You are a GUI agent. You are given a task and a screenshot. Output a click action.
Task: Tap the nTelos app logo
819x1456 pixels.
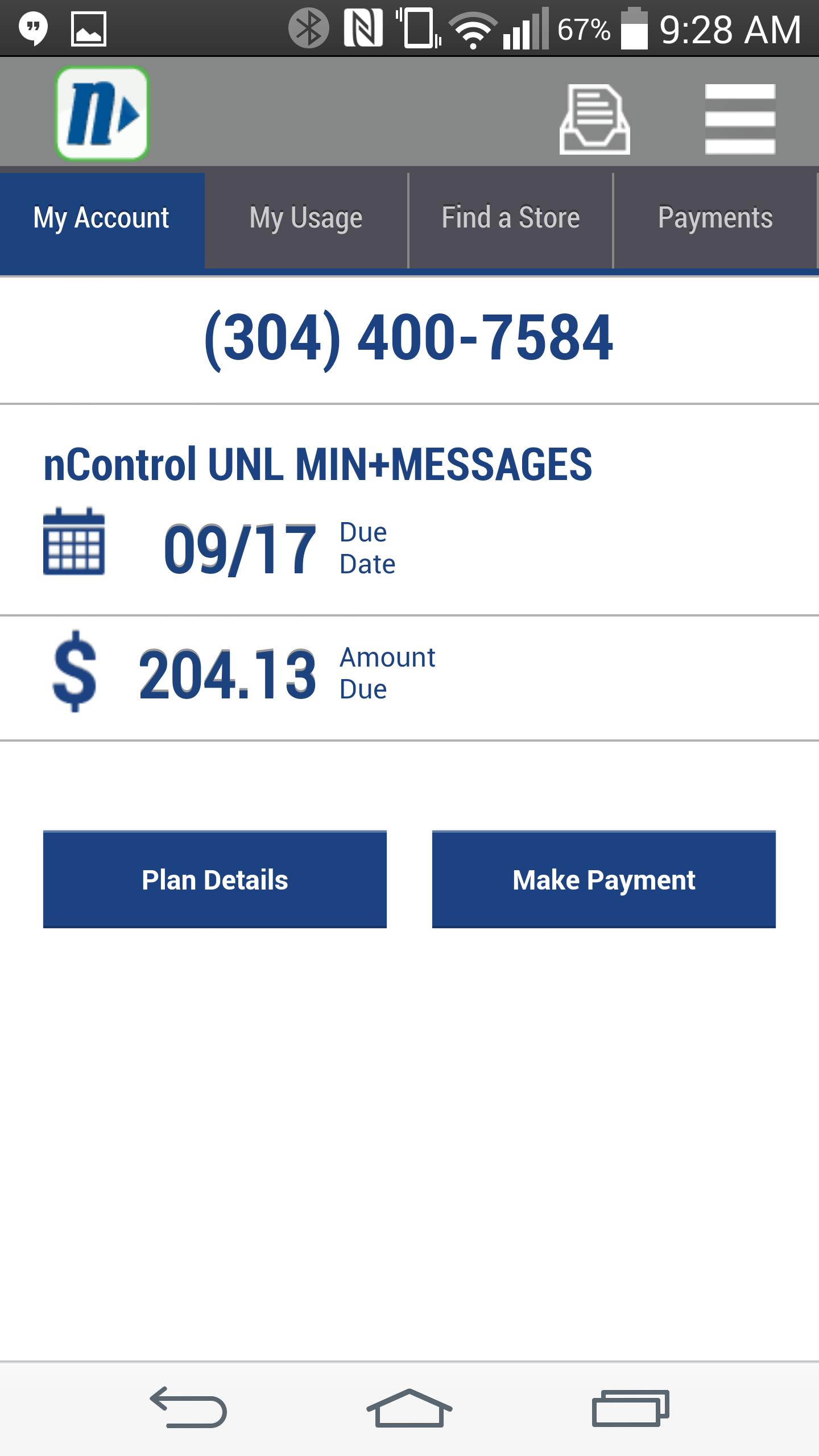[102, 113]
